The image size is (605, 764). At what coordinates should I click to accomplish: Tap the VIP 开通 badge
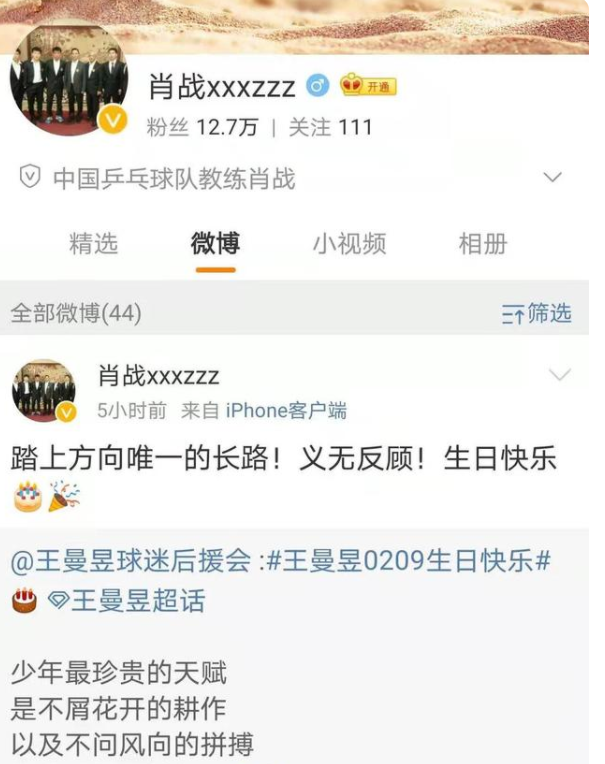368,86
